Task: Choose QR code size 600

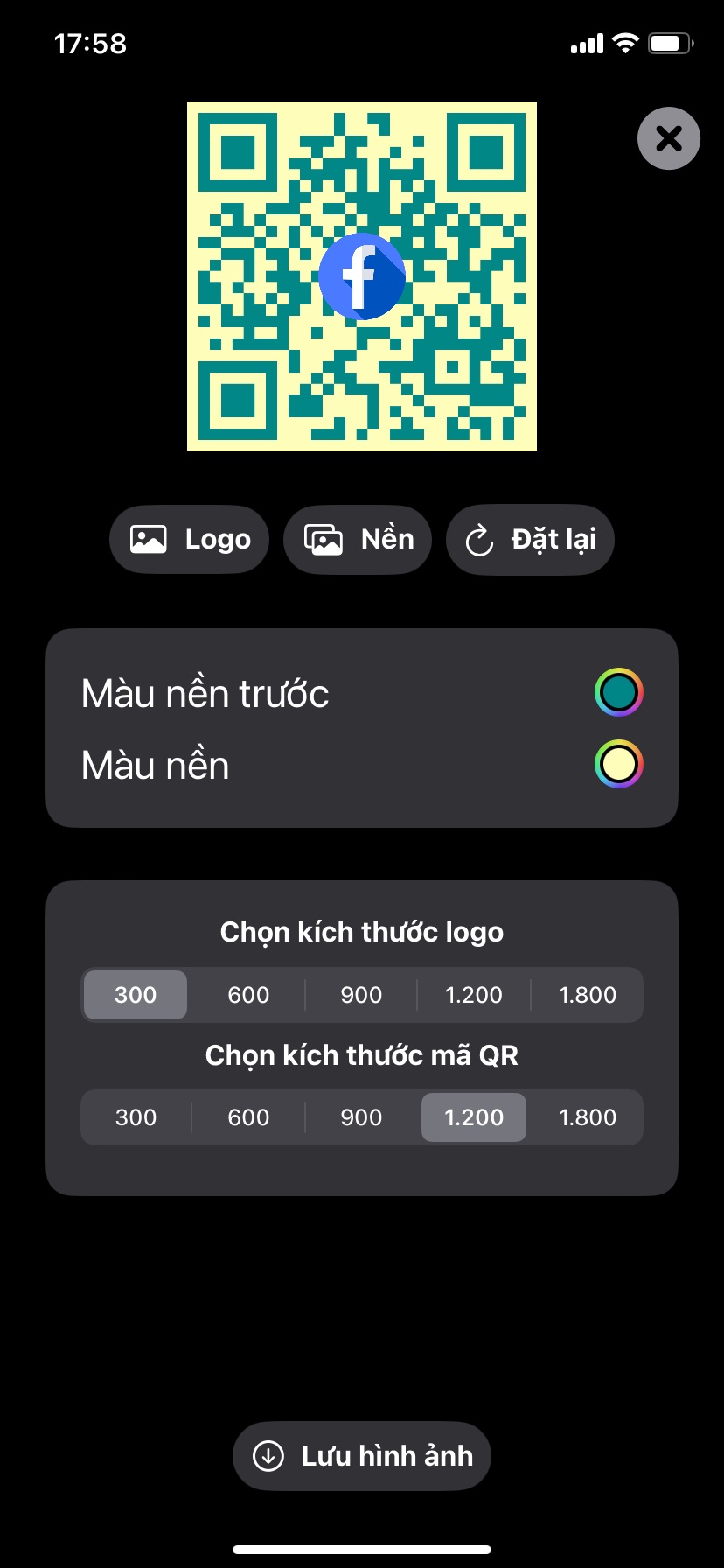Action: coord(248,1117)
